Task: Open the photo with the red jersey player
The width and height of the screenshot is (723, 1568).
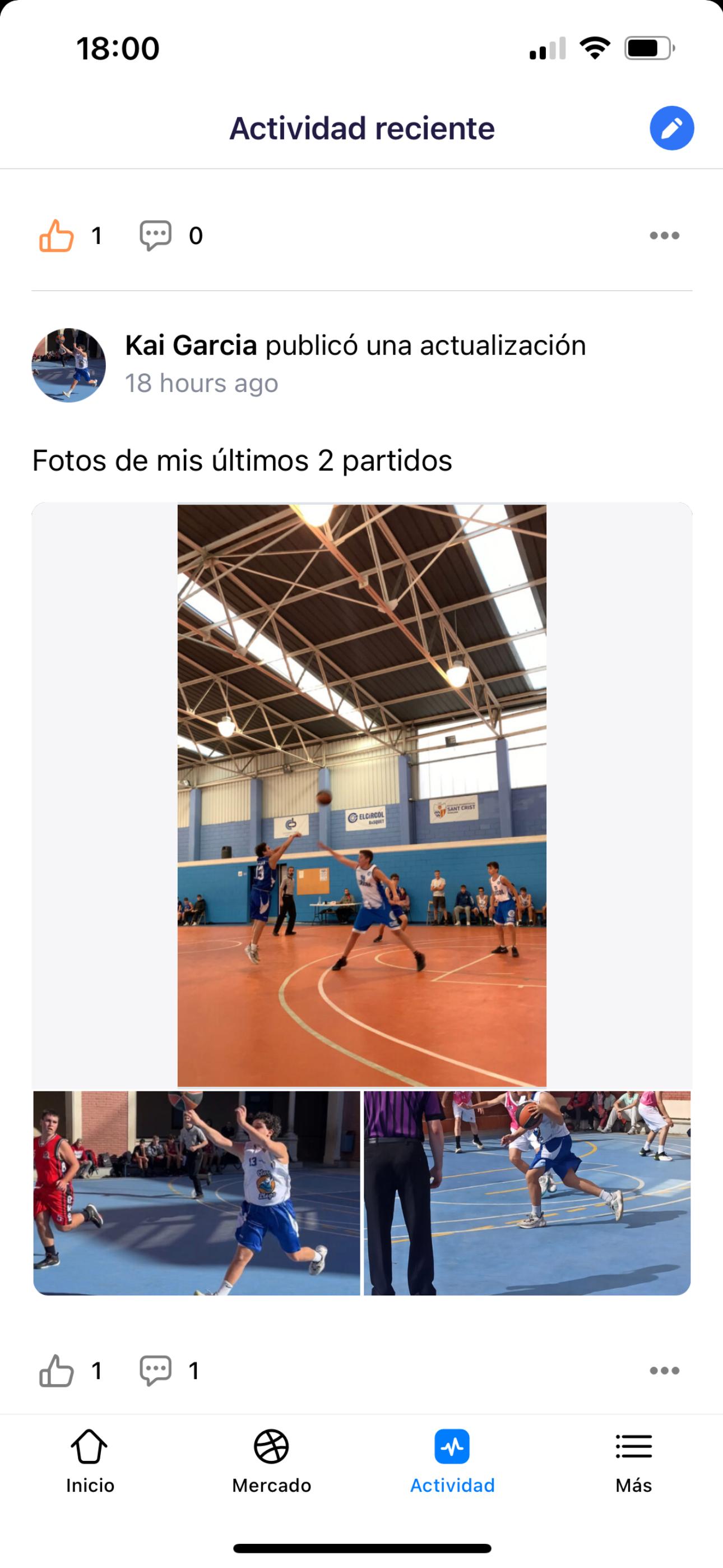Action: (197, 1193)
